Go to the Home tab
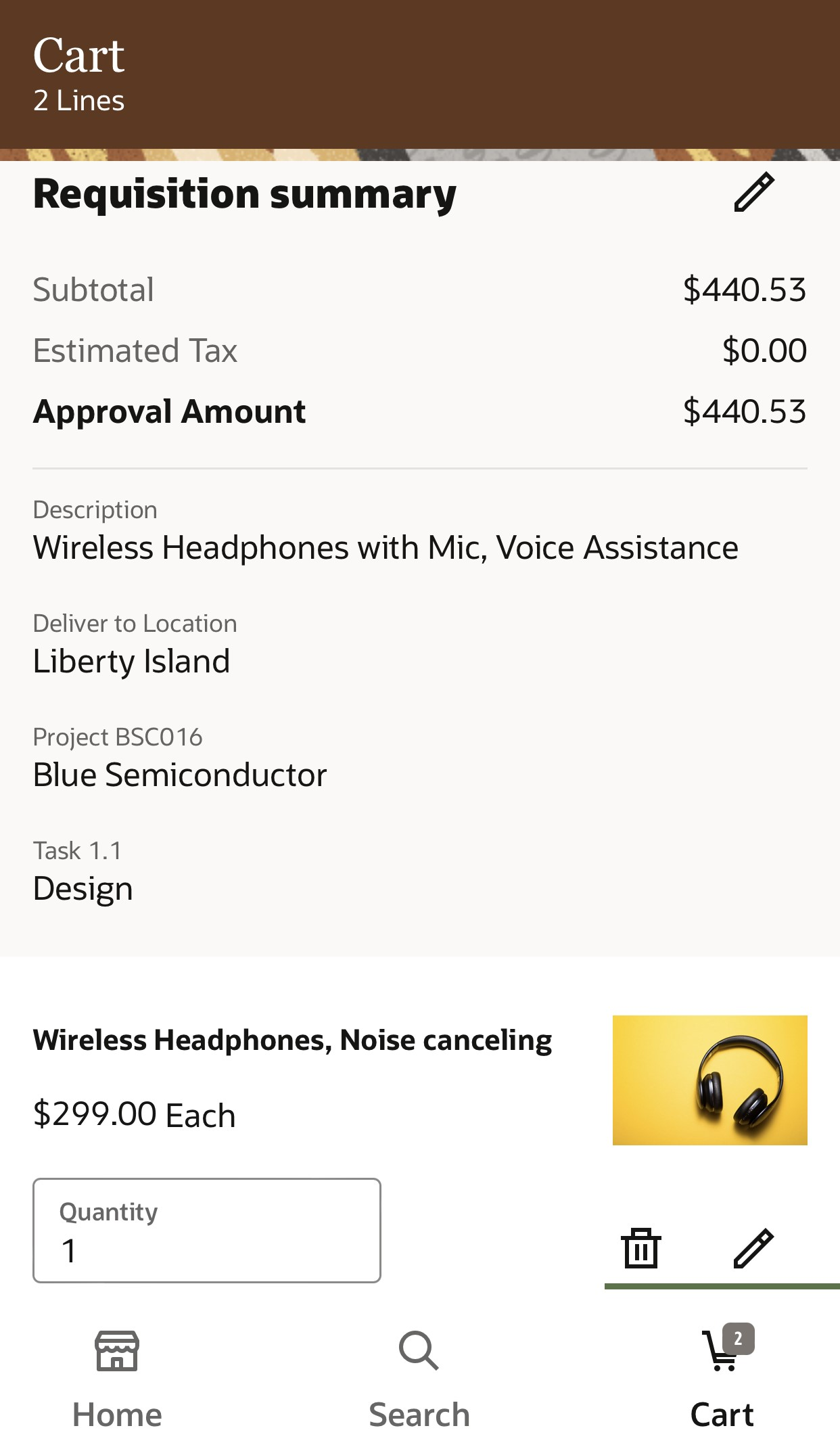840x1445 pixels. 117,1377
